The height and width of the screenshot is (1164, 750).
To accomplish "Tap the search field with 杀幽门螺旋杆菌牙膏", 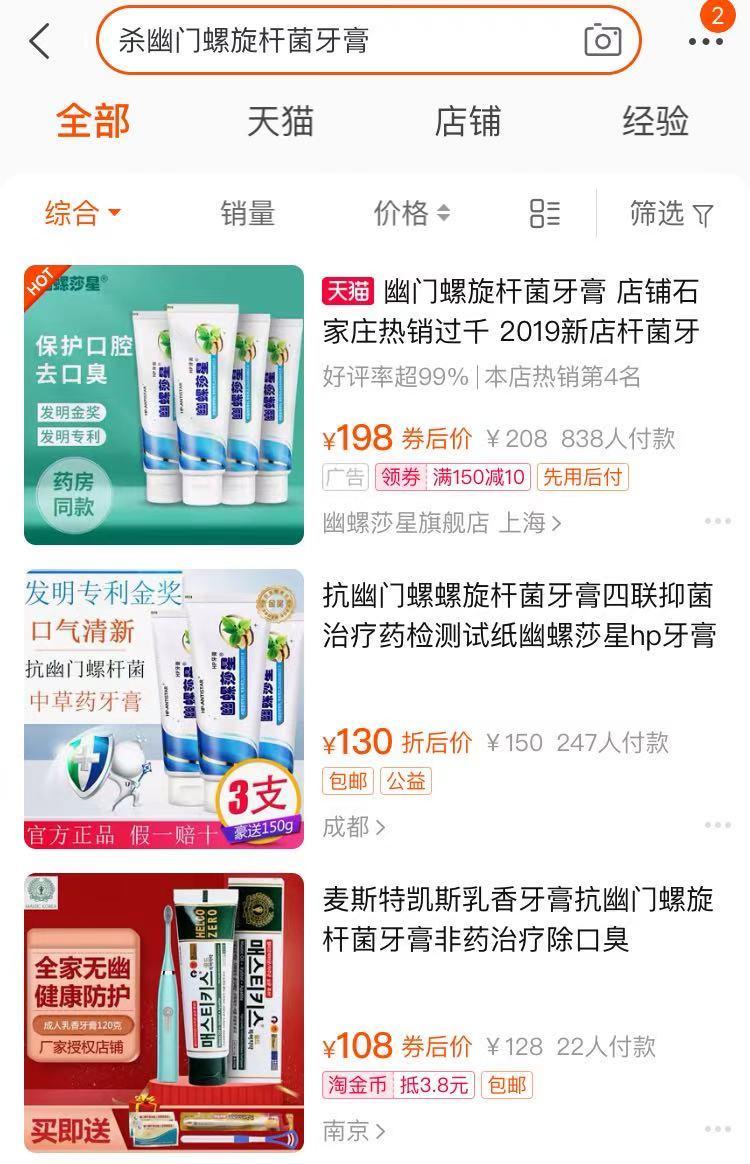I will point(300,40).
